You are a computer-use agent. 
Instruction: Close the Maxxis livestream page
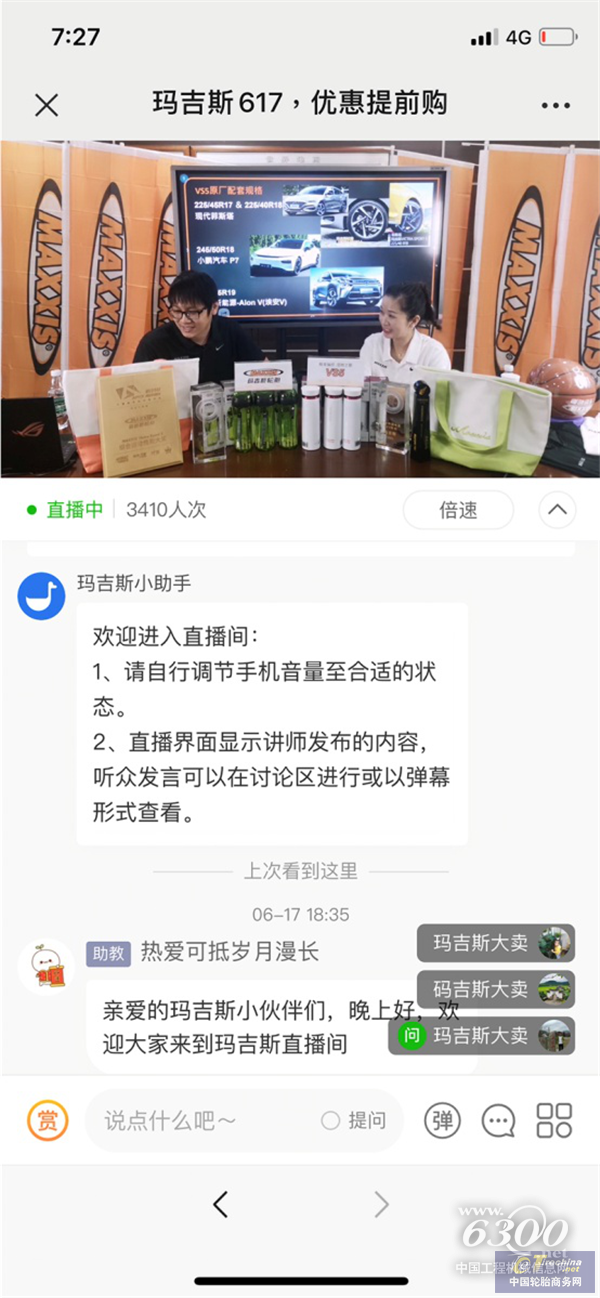tap(46, 104)
